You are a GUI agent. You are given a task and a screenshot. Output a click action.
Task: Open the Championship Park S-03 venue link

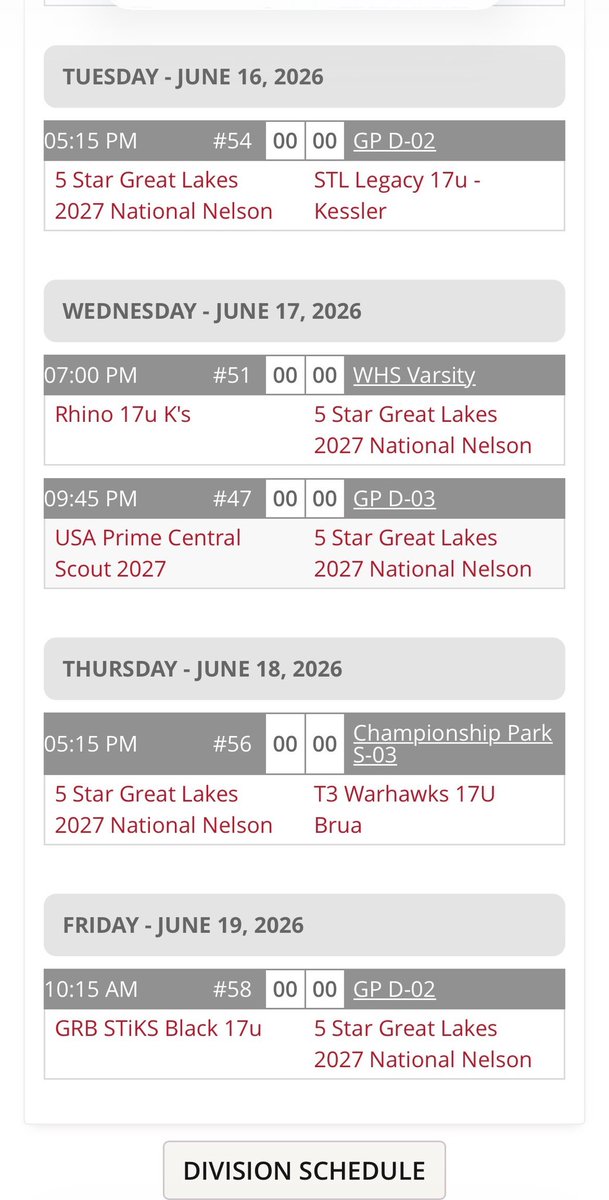coord(452,744)
